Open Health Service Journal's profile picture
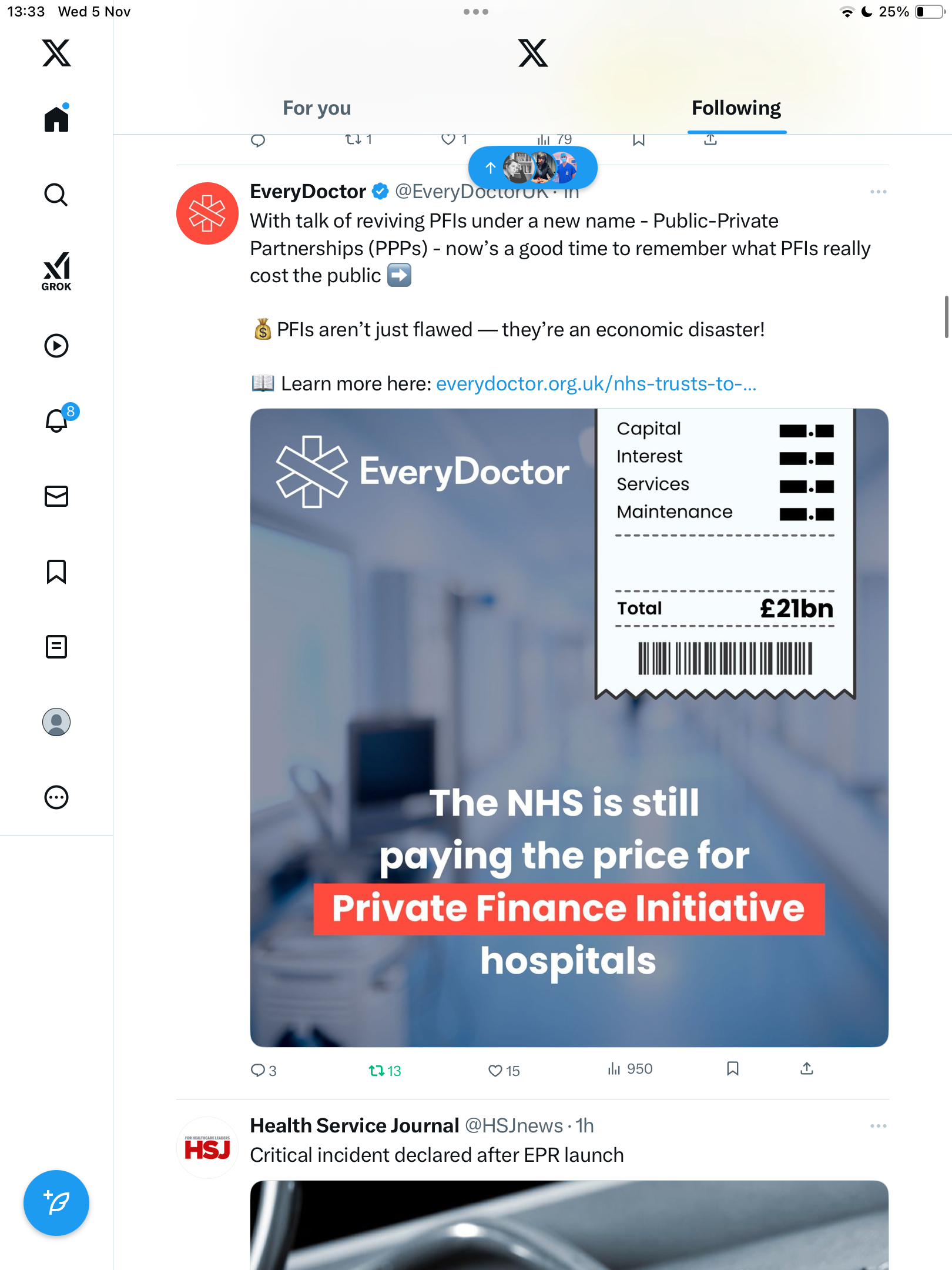This screenshot has height=1270, width=952. coord(207,1148)
